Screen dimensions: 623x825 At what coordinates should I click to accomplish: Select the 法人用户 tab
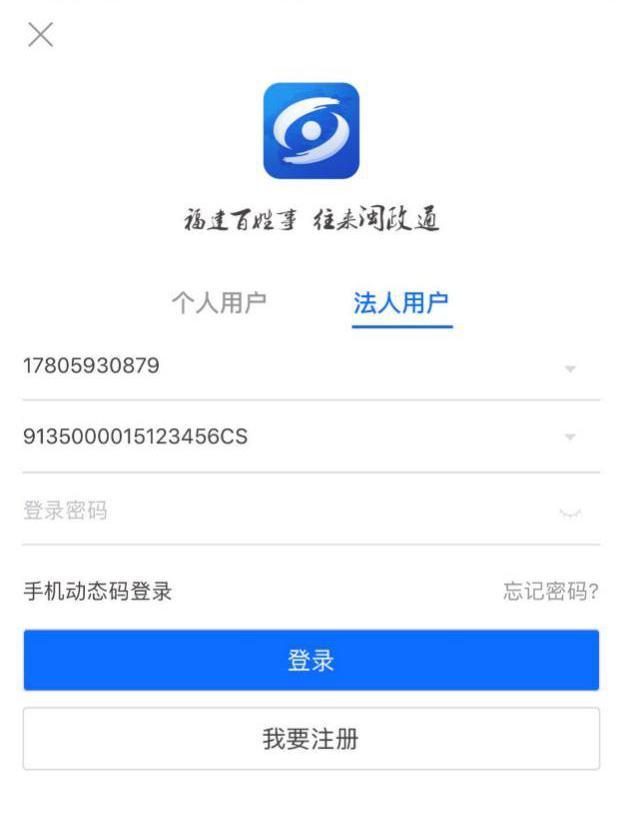point(401,303)
